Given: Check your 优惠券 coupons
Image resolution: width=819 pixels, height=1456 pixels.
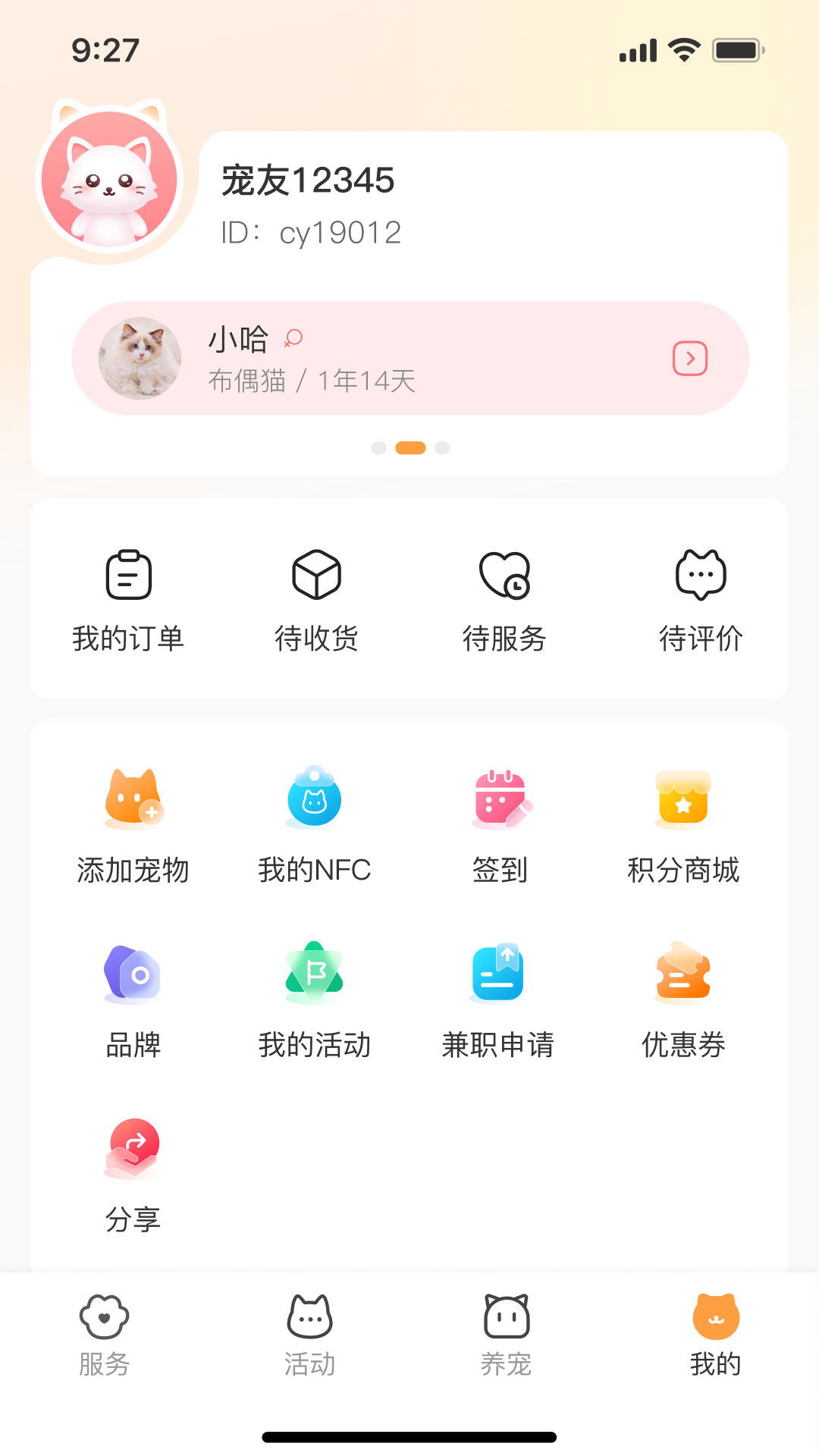Looking at the screenshot, I should (683, 974).
